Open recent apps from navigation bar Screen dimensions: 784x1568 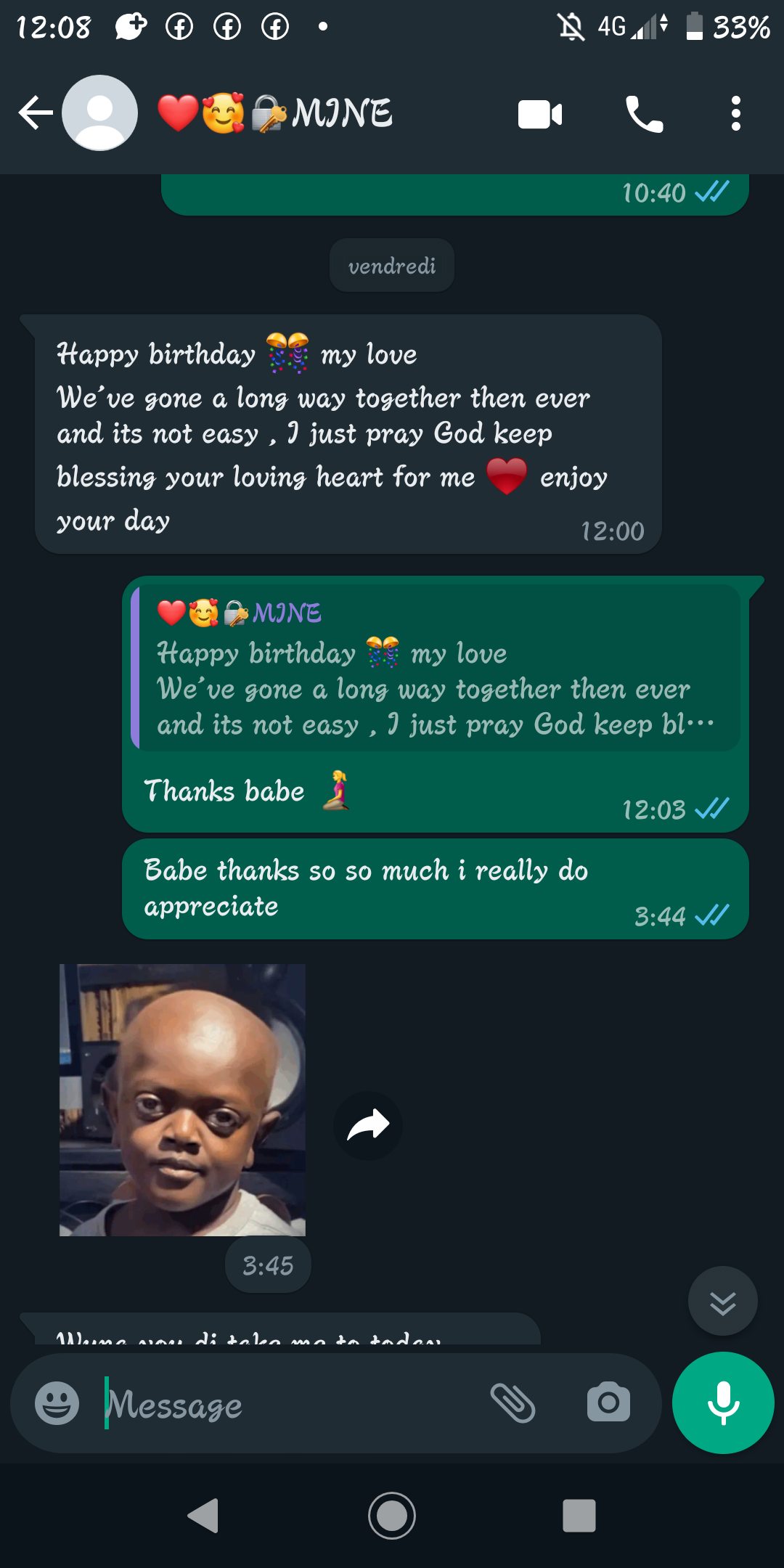[579, 1516]
